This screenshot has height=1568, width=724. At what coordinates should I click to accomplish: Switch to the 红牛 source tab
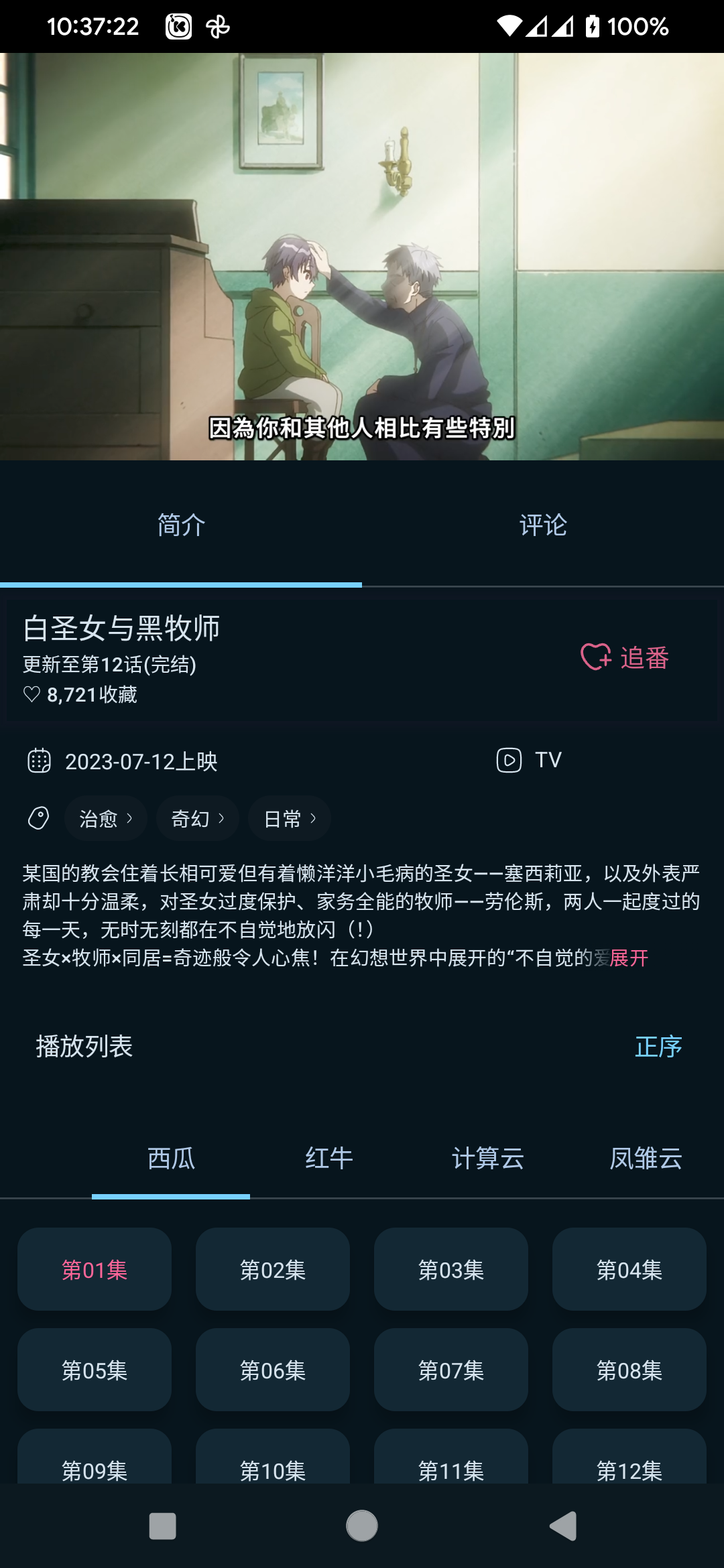pyautogui.click(x=329, y=1158)
